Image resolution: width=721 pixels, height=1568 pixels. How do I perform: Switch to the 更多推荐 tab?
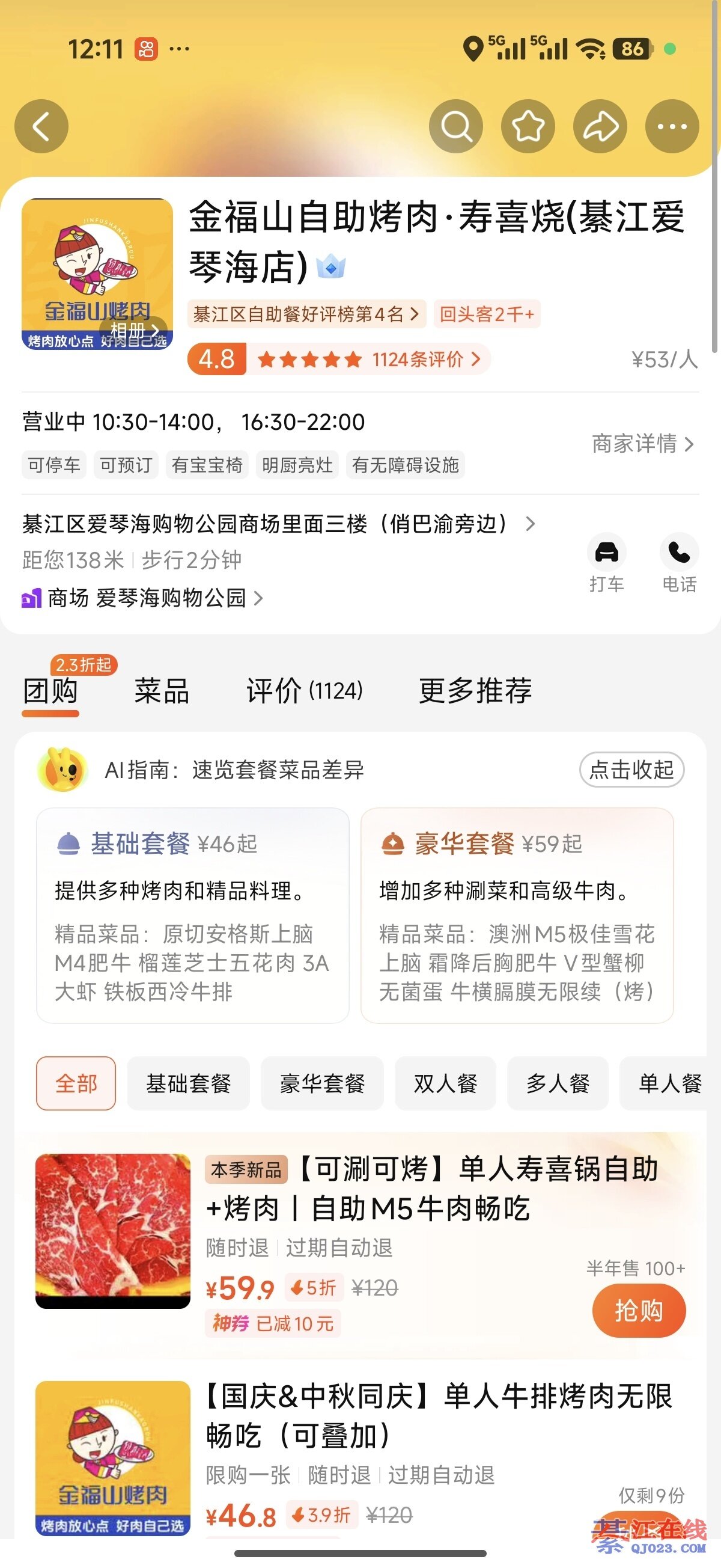[475, 691]
